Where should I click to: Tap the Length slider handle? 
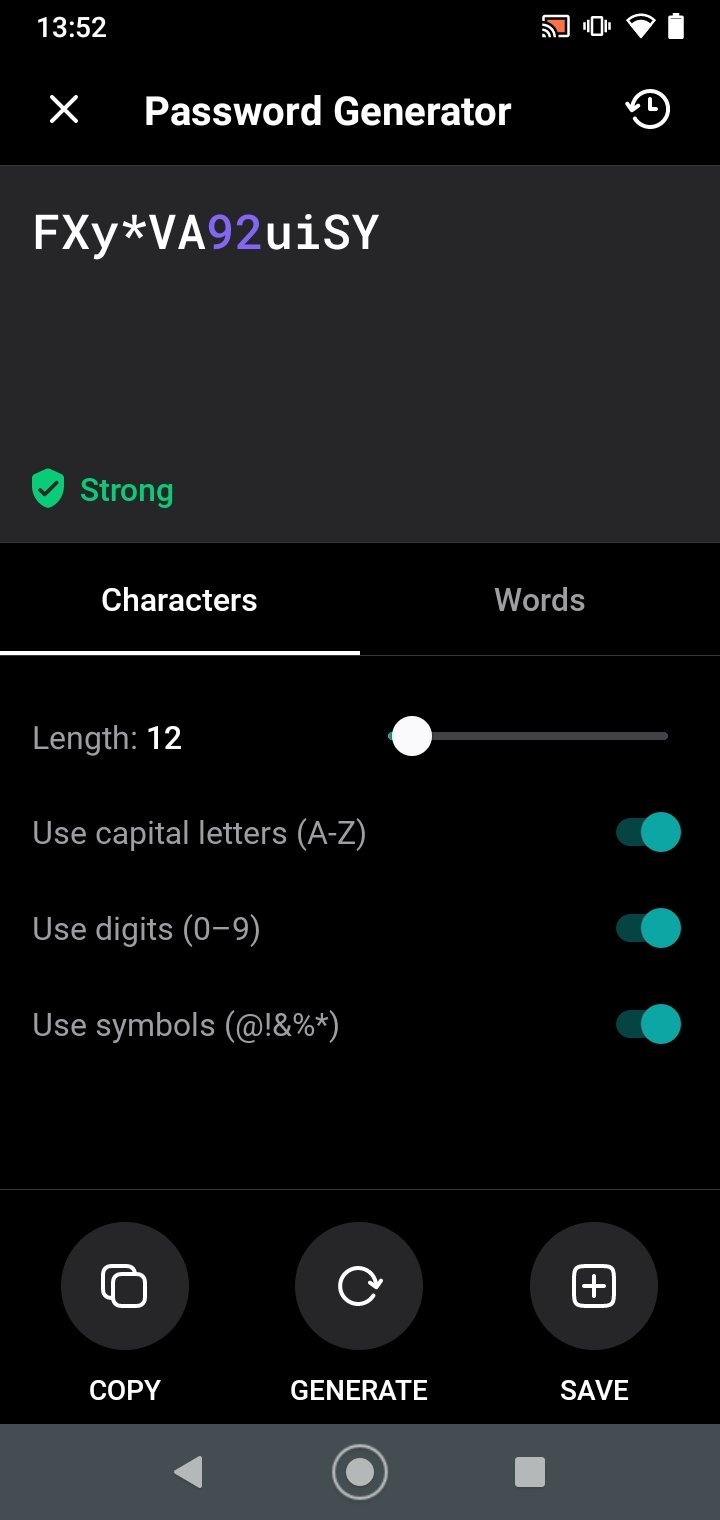click(x=411, y=737)
